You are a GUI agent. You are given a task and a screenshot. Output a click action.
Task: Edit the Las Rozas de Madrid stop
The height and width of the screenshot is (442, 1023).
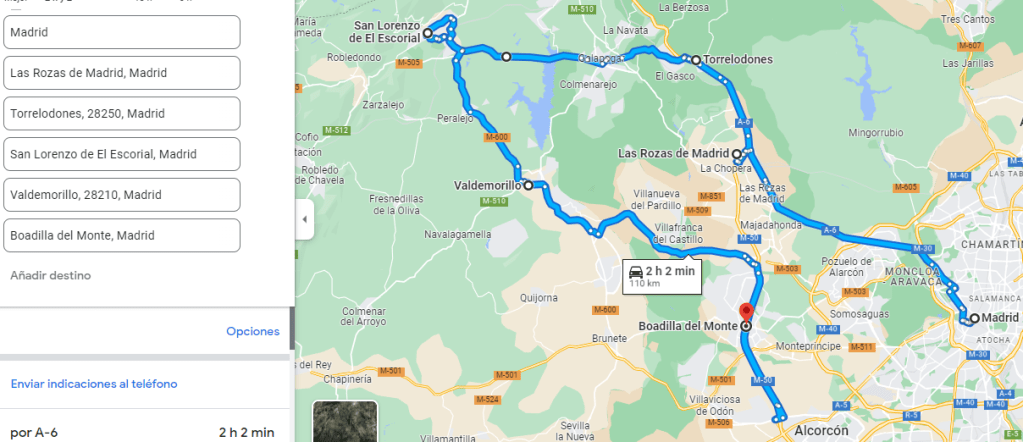click(122, 73)
